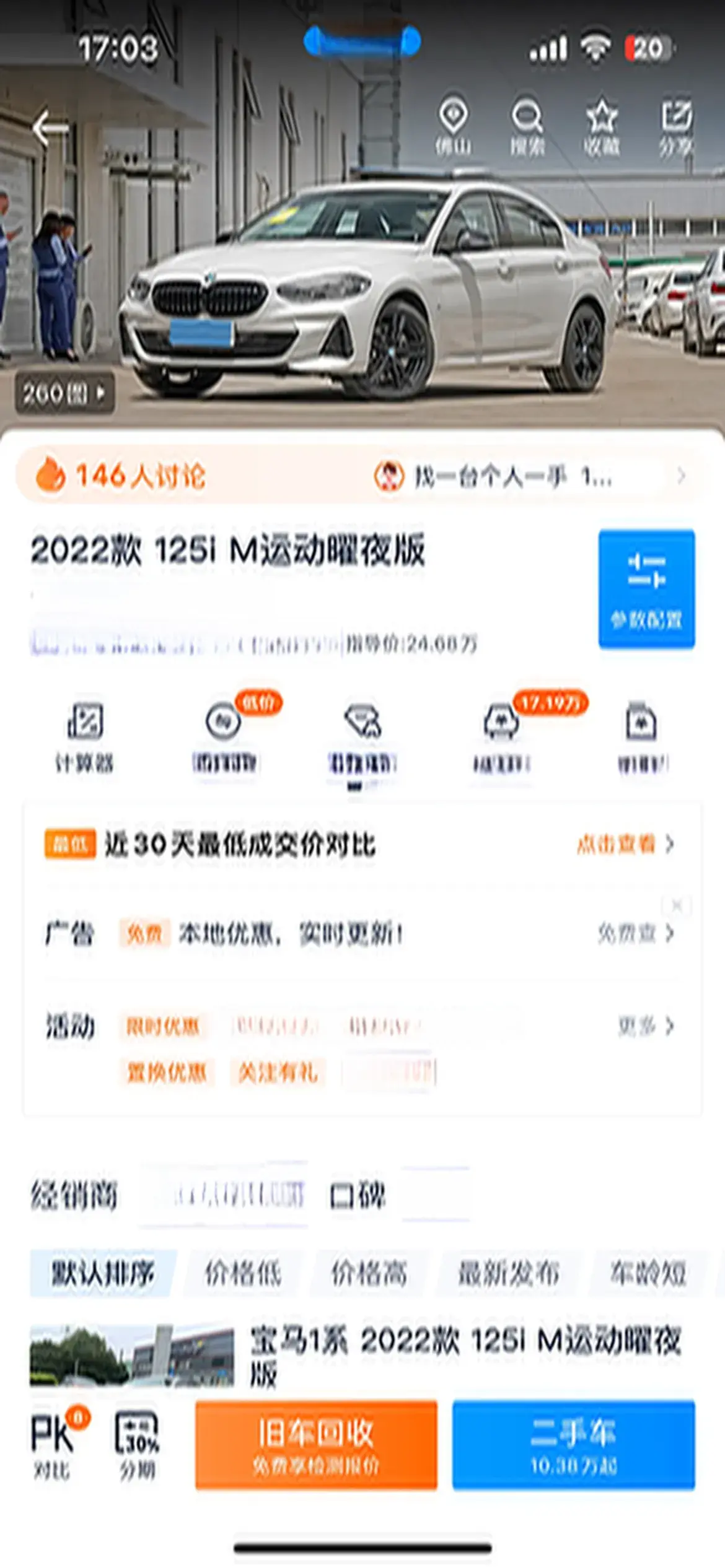View 近30天最低成交价对比 via 点击查看
This screenshot has width=725, height=1568.
(x=625, y=844)
